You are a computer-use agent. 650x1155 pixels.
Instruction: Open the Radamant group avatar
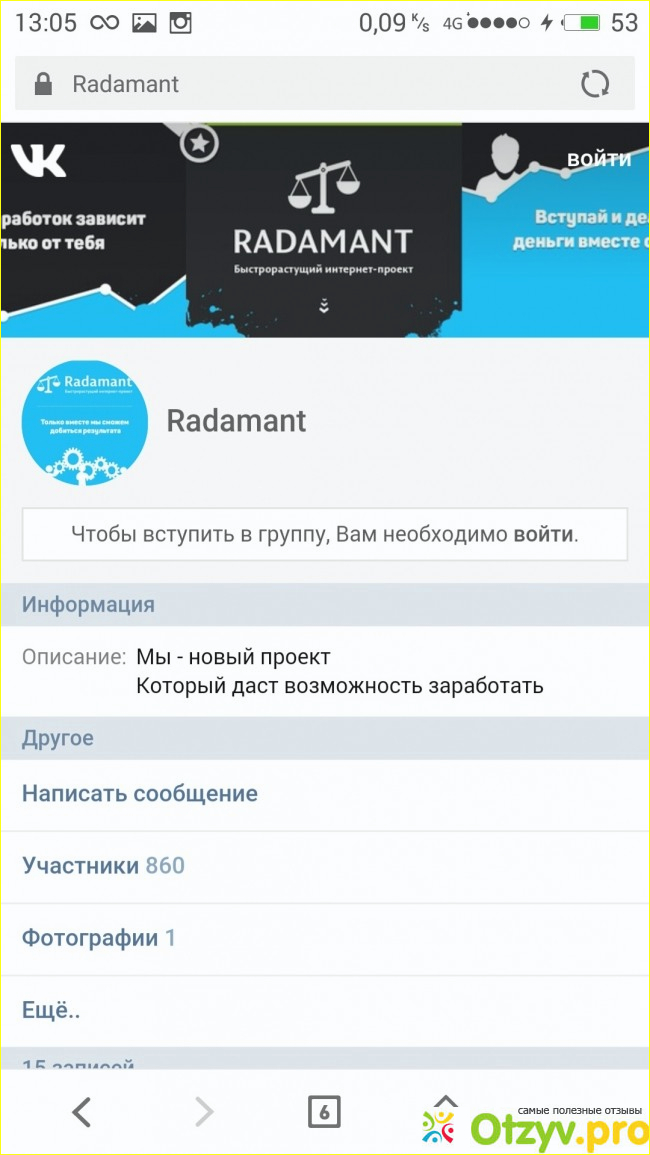[x=84, y=422]
